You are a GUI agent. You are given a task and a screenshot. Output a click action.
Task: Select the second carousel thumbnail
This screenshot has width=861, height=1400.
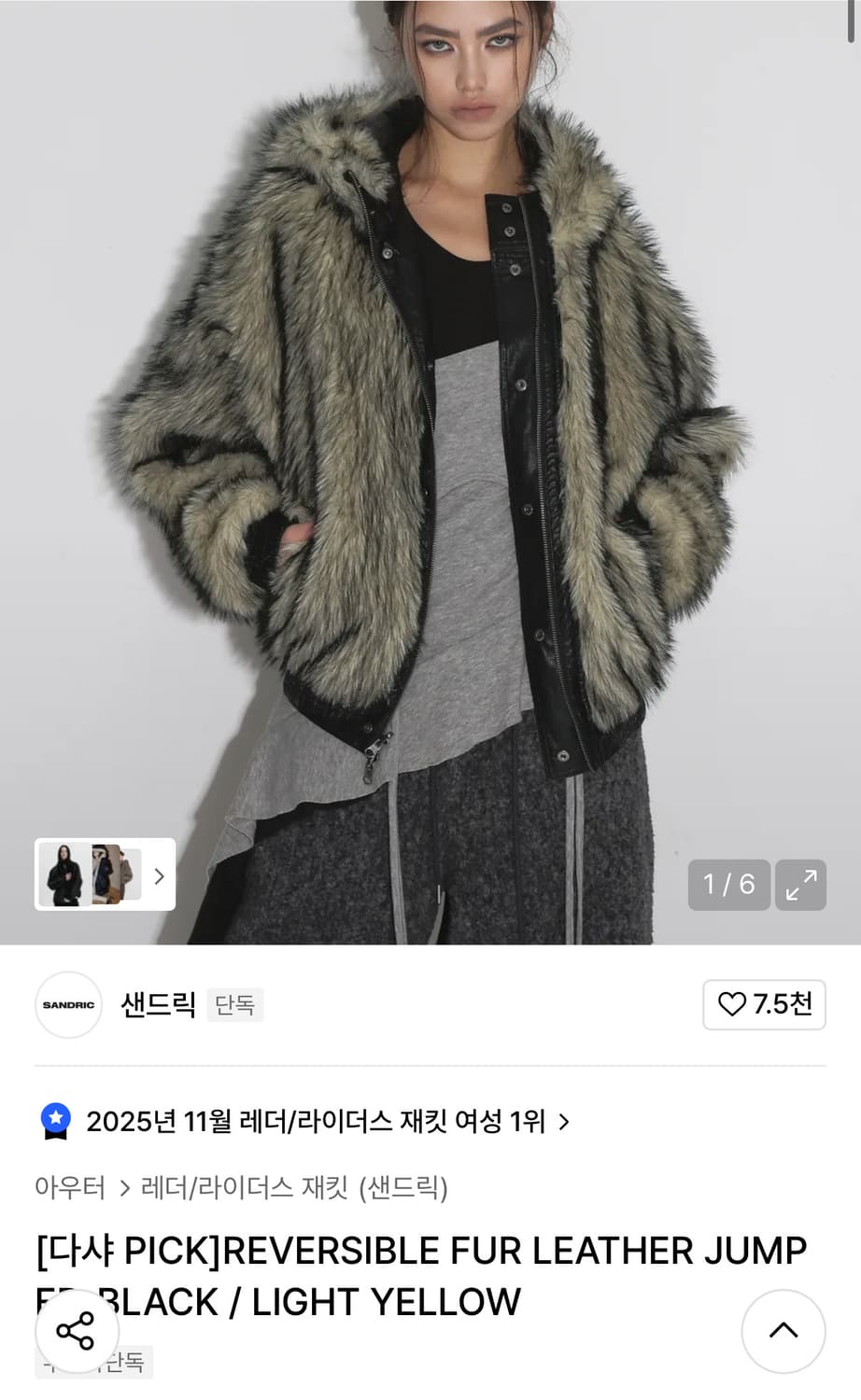pos(106,875)
